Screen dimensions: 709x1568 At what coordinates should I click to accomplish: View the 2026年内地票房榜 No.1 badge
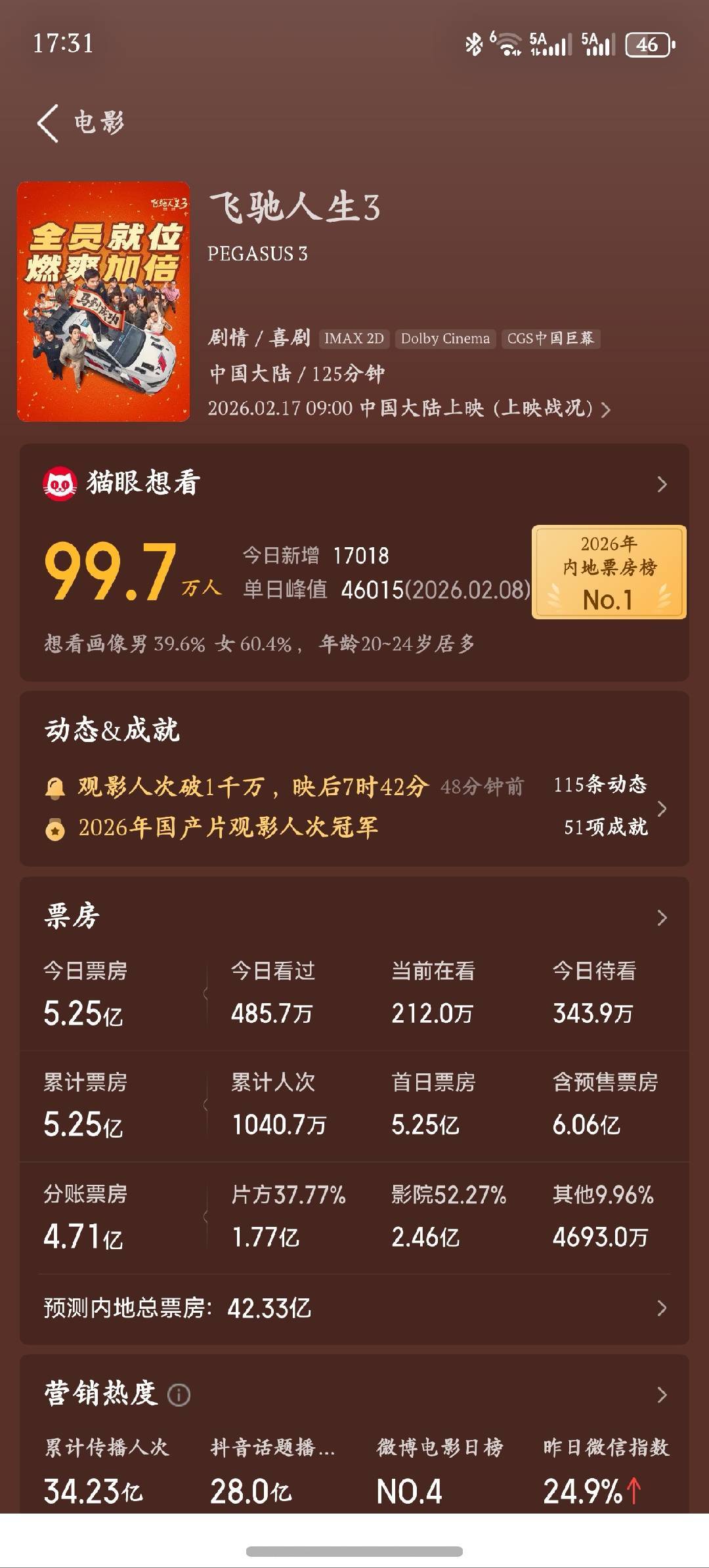pos(609,572)
